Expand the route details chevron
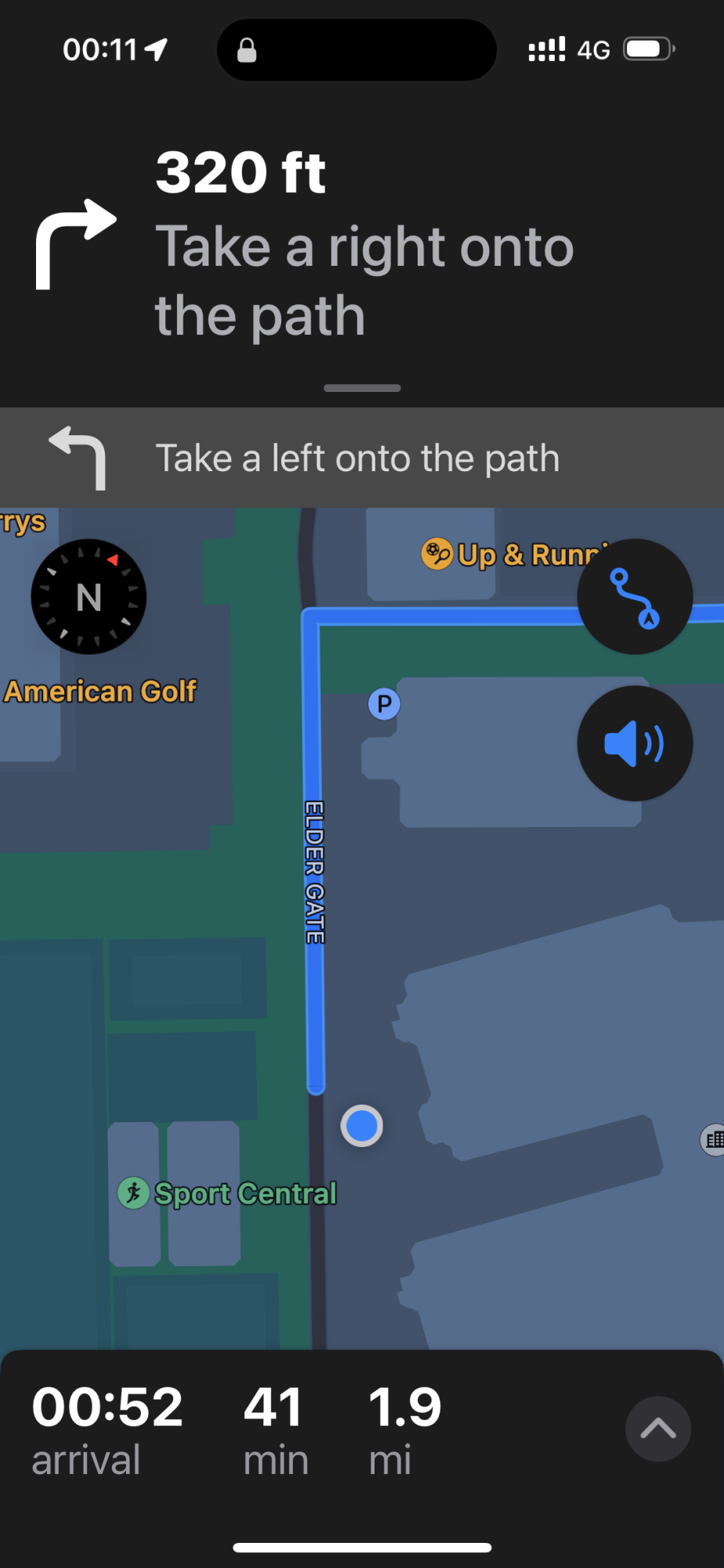The height and width of the screenshot is (1568, 724). (657, 1428)
